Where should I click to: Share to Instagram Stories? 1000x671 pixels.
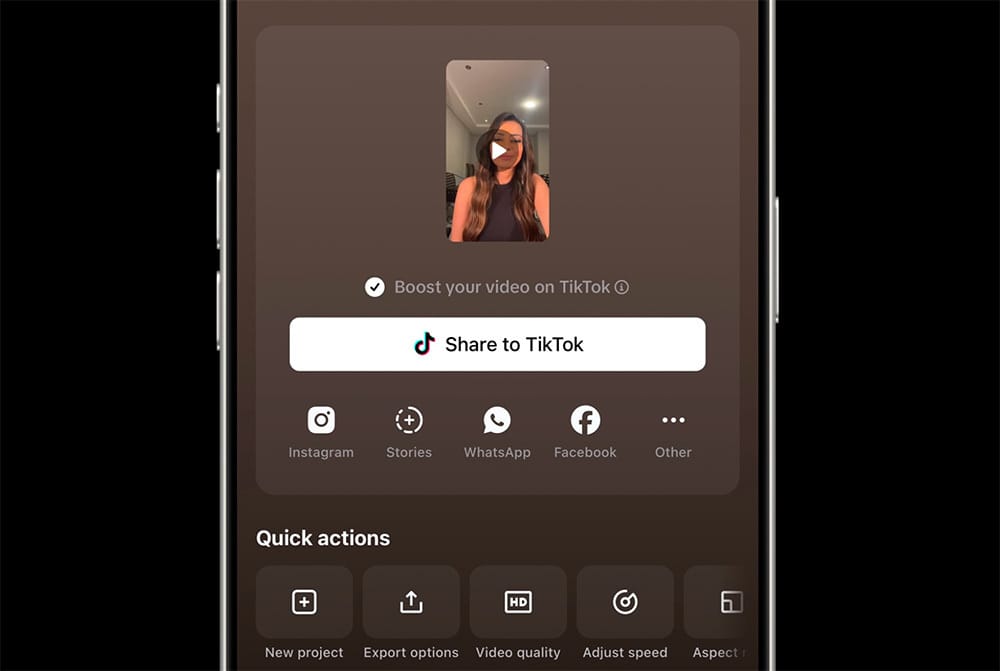[409, 431]
